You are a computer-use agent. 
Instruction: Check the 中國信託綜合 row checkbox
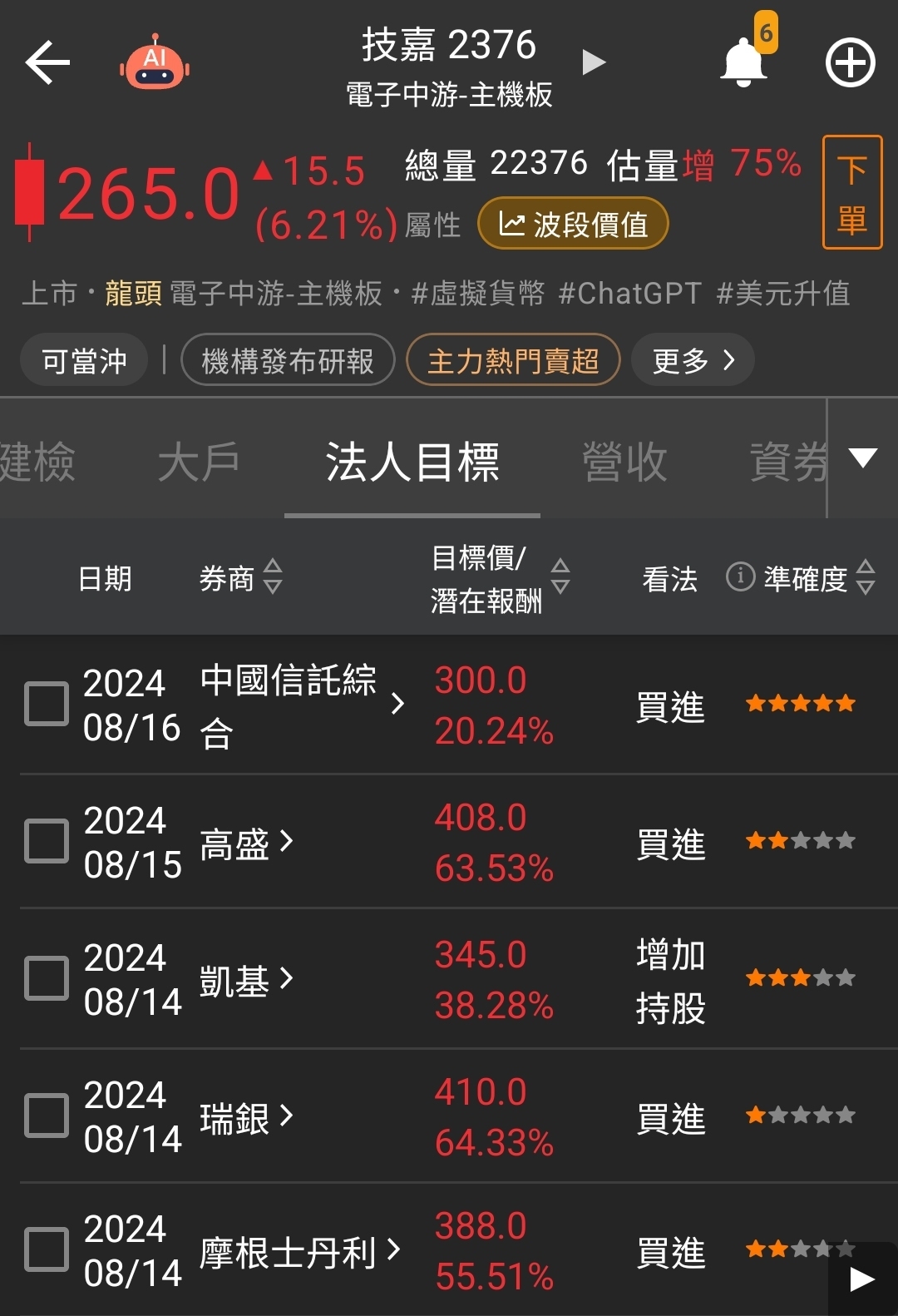click(x=46, y=705)
